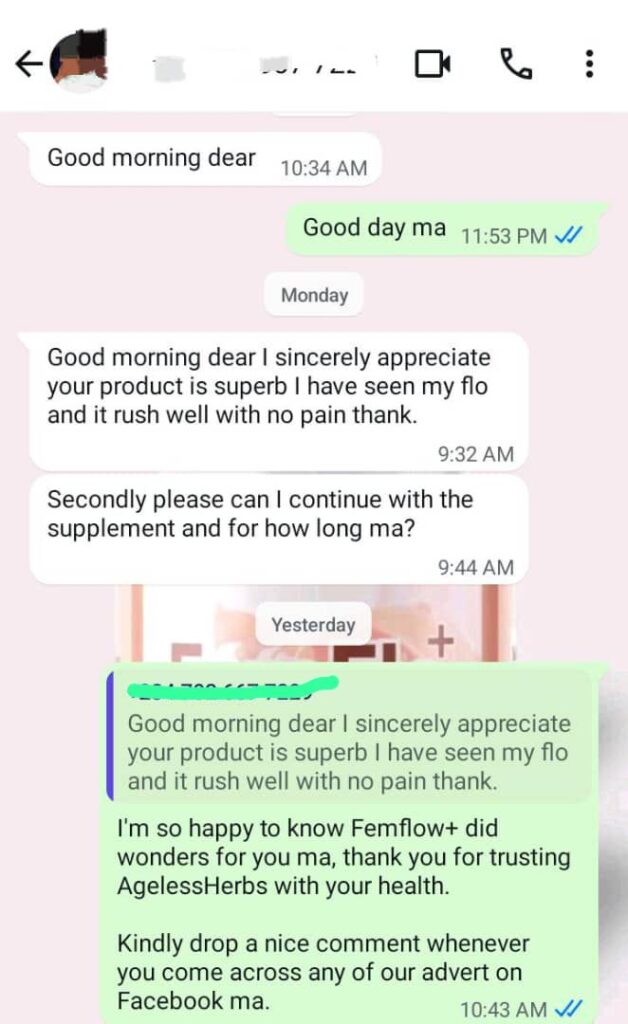Start a video call with this contact

pos(432,64)
